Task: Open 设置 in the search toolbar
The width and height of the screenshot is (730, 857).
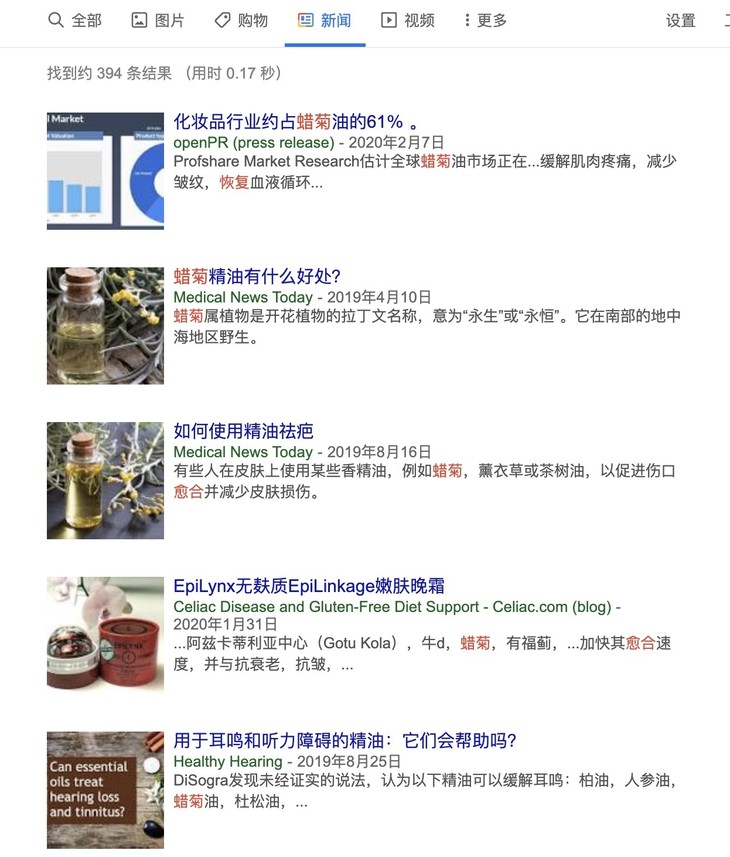Action: pos(681,20)
